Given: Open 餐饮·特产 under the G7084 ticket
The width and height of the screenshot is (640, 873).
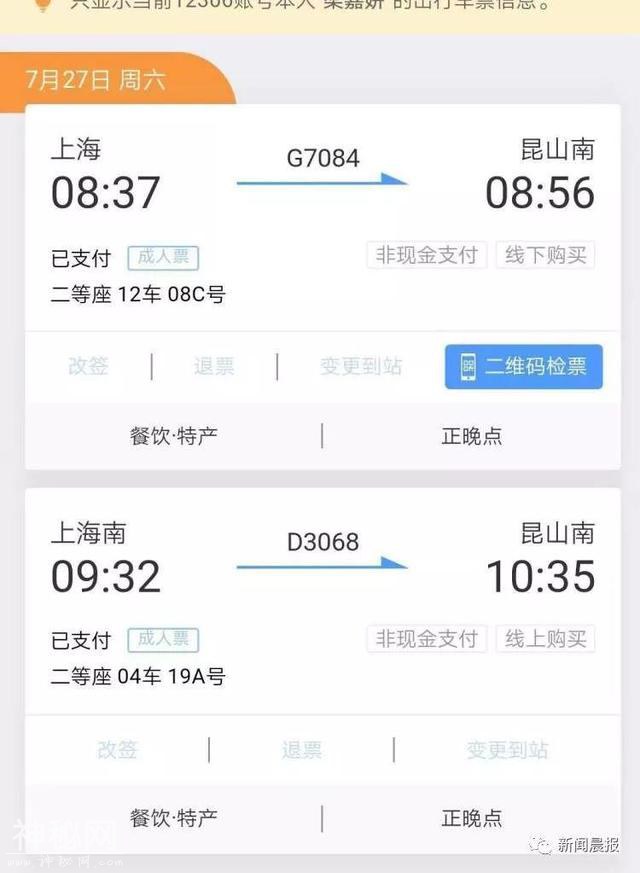Looking at the screenshot, I should coord(174,436).
